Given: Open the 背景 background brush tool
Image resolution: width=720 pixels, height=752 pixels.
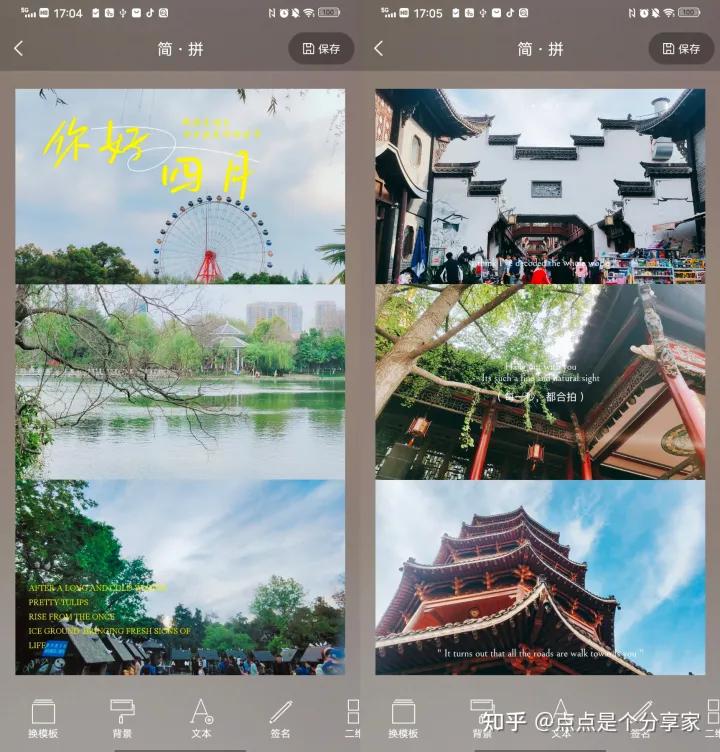Looking at the screenshot, I should [x=122, y=715].
